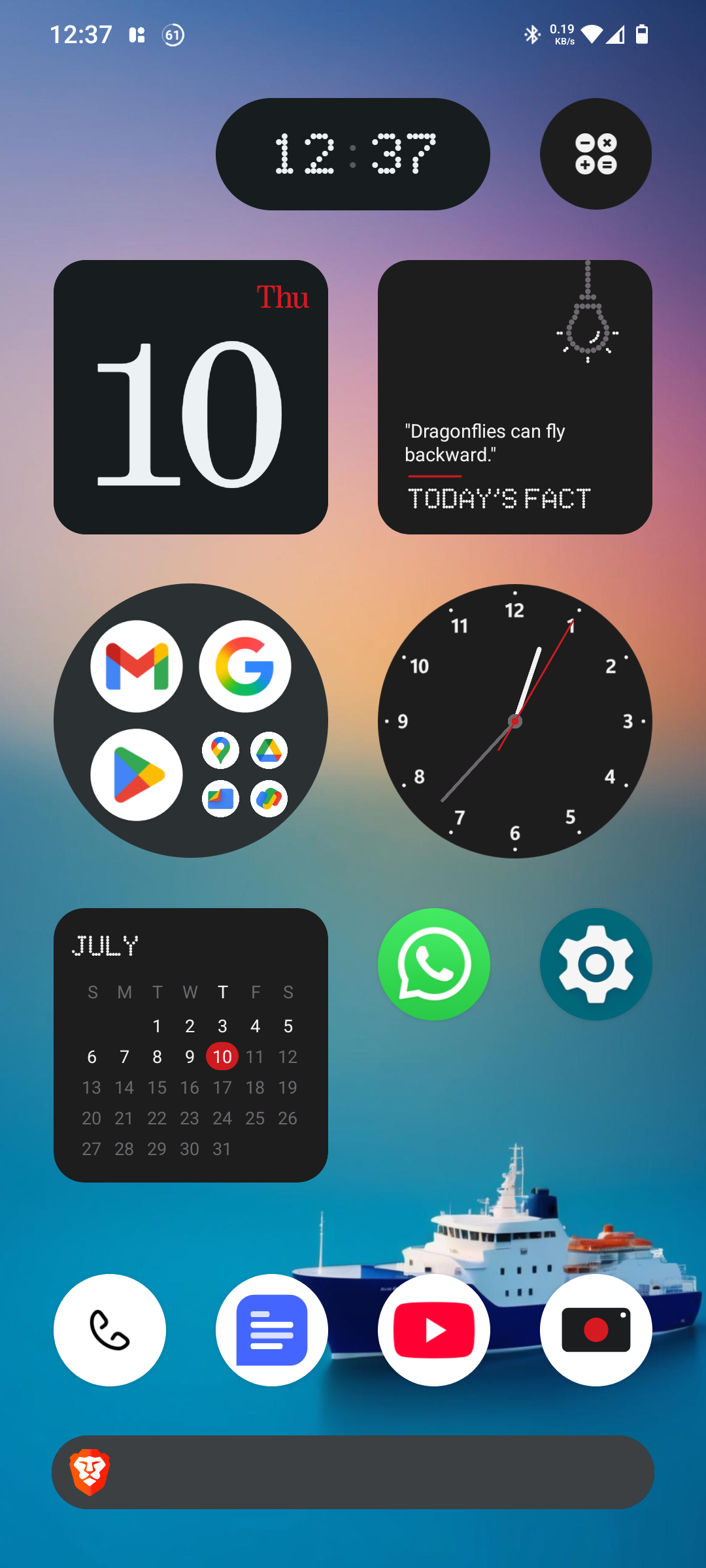This screenshot has width=706, height=1568.
Task: Launch the Play Store
Action: tap(137, 775)
